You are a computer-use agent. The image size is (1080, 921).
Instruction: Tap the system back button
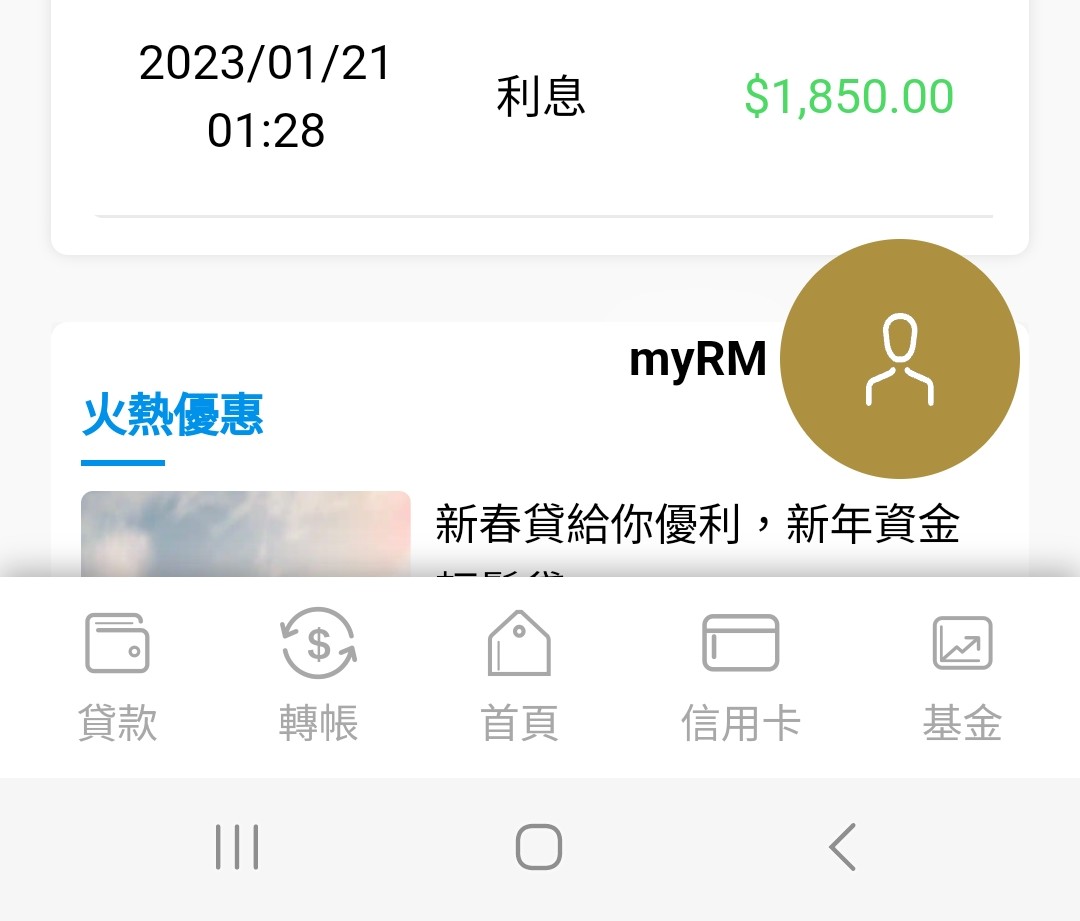842,847
